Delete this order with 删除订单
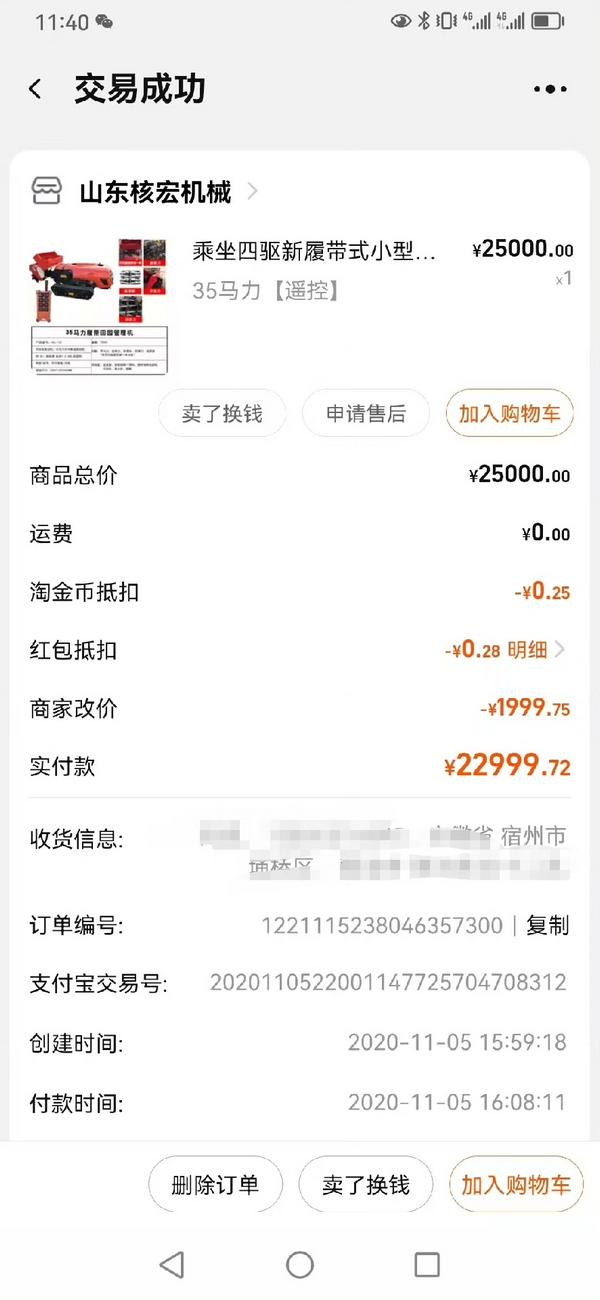The width and height of the screenshot is (600, 1300). (x=215, y=1185)
